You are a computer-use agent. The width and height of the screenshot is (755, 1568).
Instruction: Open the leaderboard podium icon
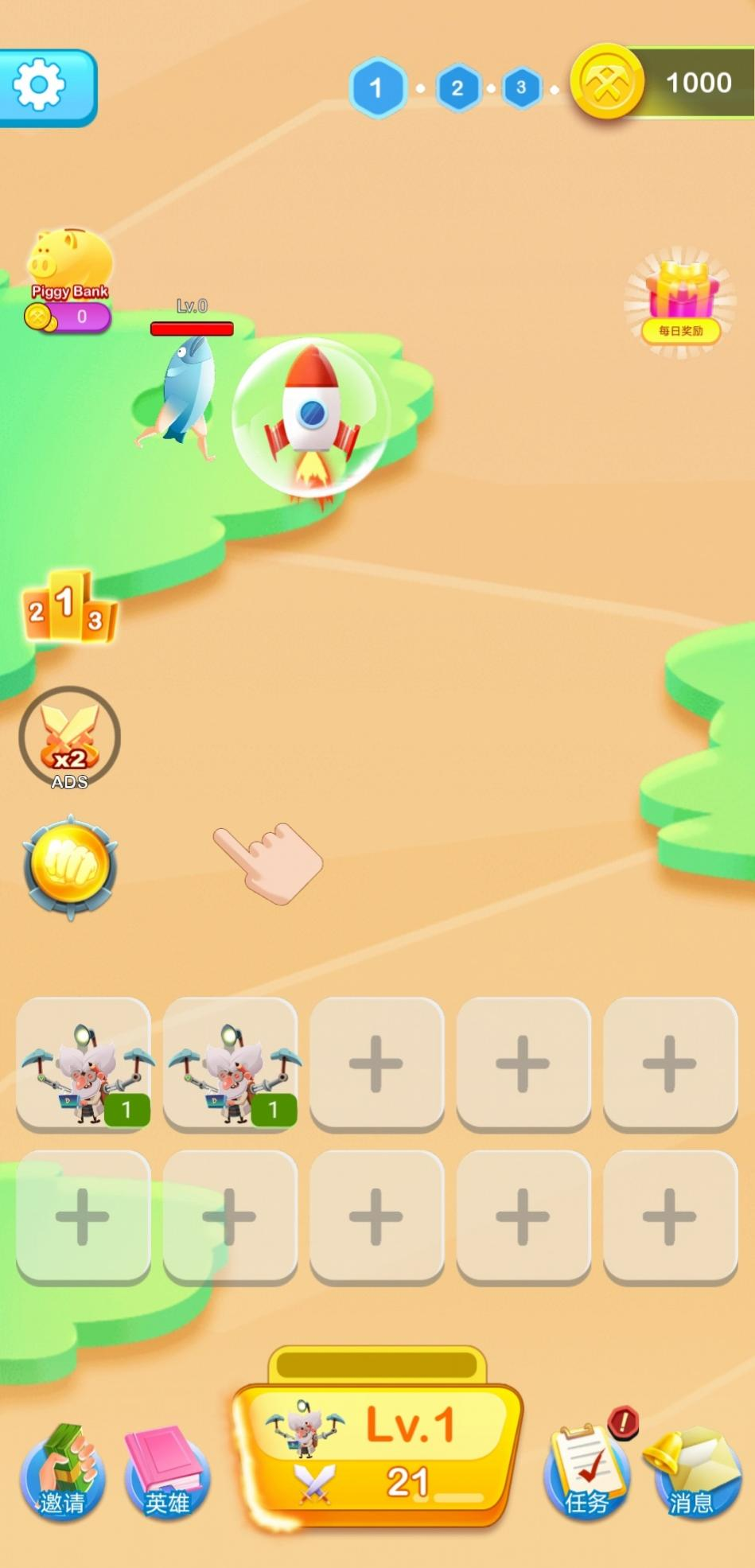click(x=70, y=606)
